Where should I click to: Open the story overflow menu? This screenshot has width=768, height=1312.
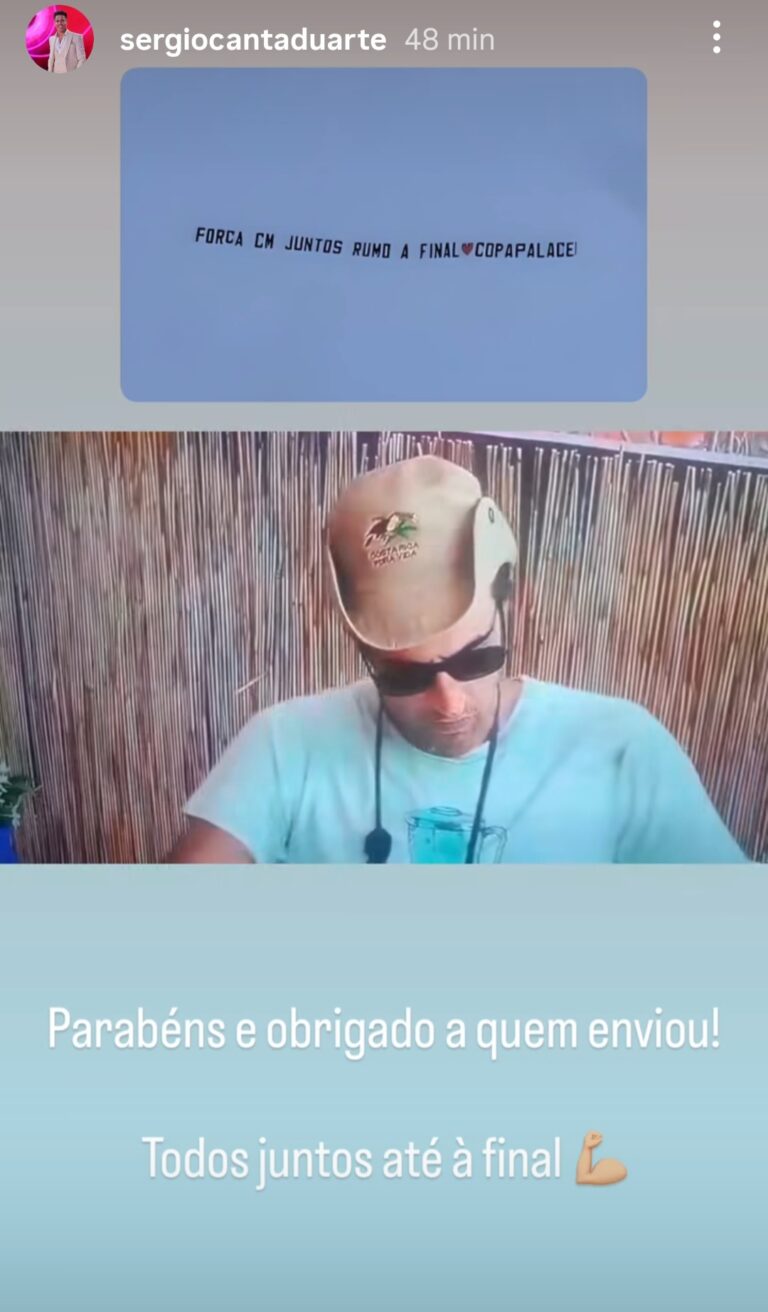pyautogui.click(x=716, y=38)
